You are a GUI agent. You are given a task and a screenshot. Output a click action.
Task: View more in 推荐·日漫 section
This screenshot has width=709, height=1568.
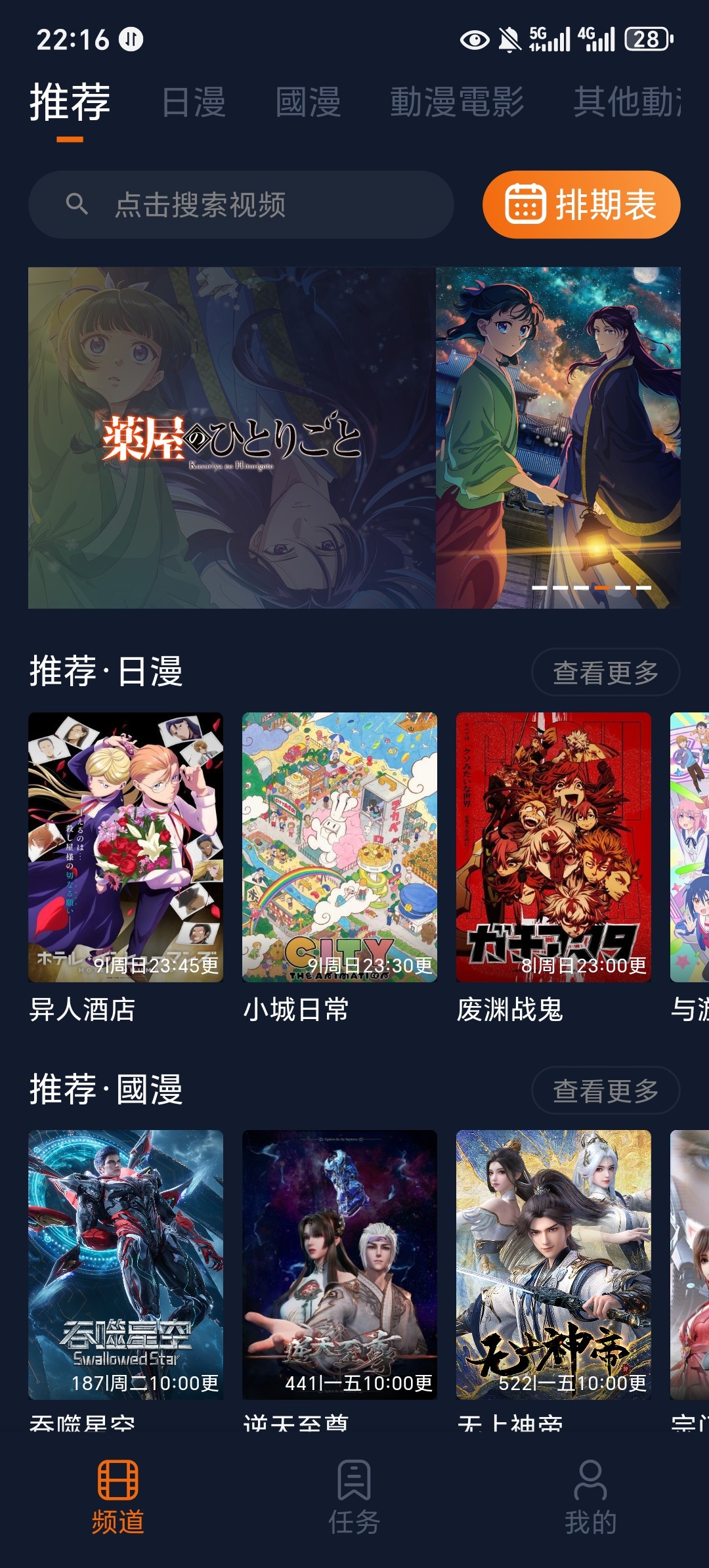(x=605, y=672)
